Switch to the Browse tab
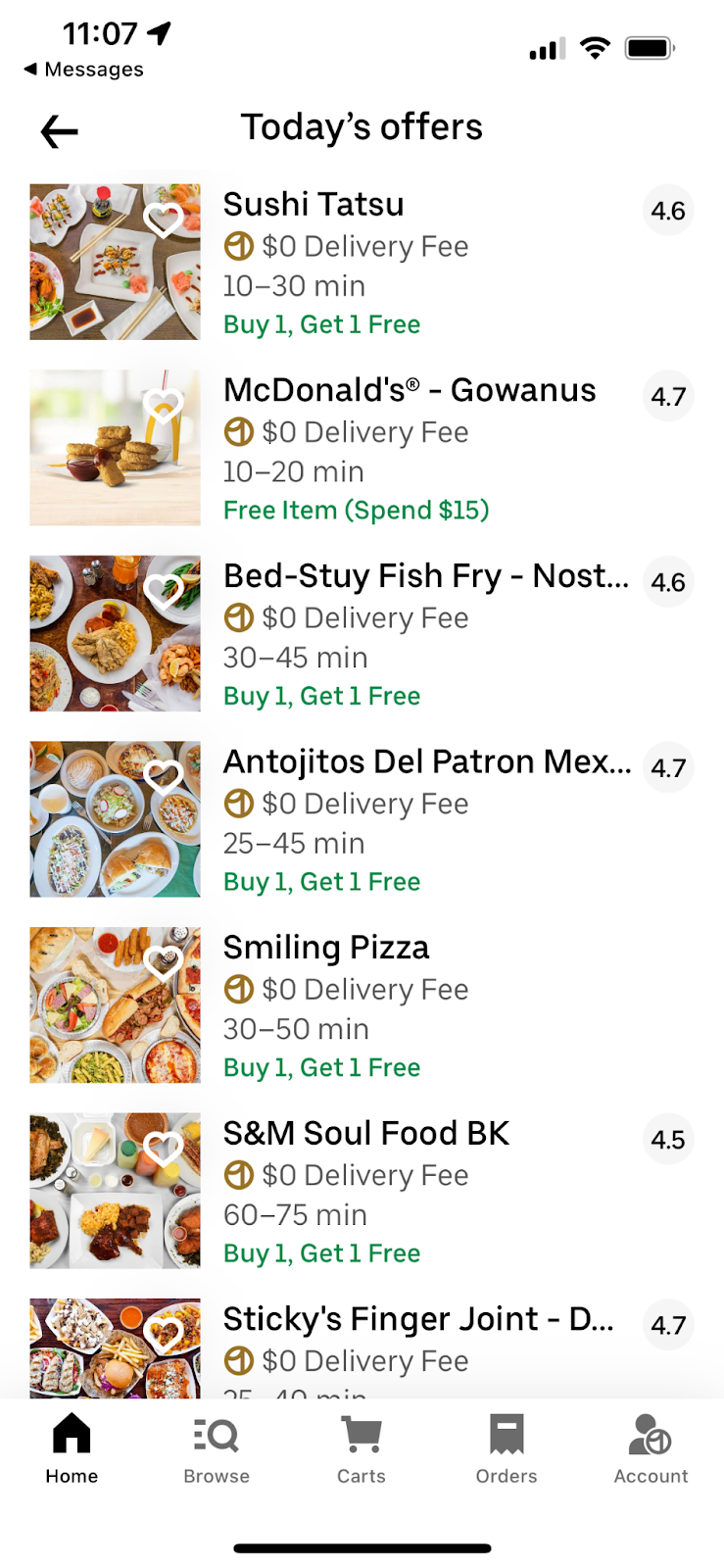The width and height of the screenshot is (724, 1568). point(217,1448)
